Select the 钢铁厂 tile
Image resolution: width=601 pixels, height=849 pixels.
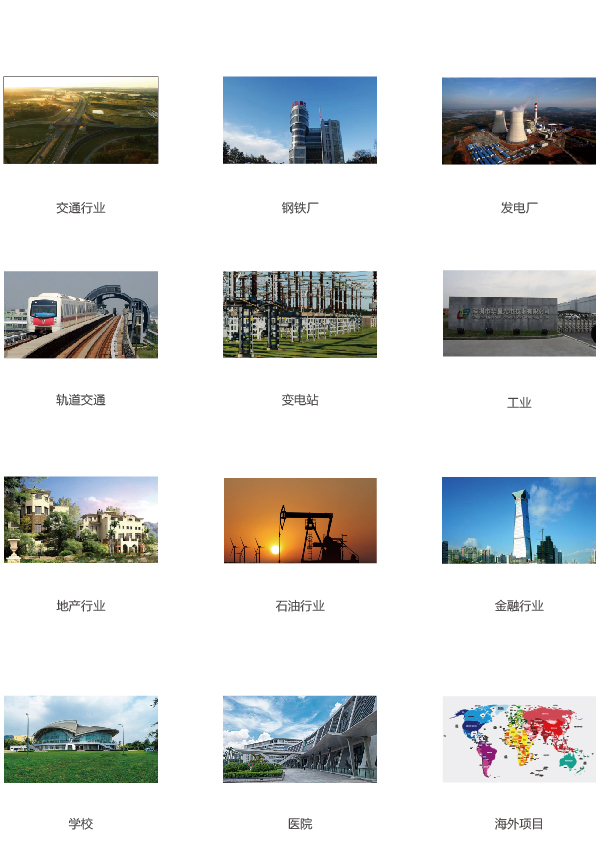(x=300, y=120)
